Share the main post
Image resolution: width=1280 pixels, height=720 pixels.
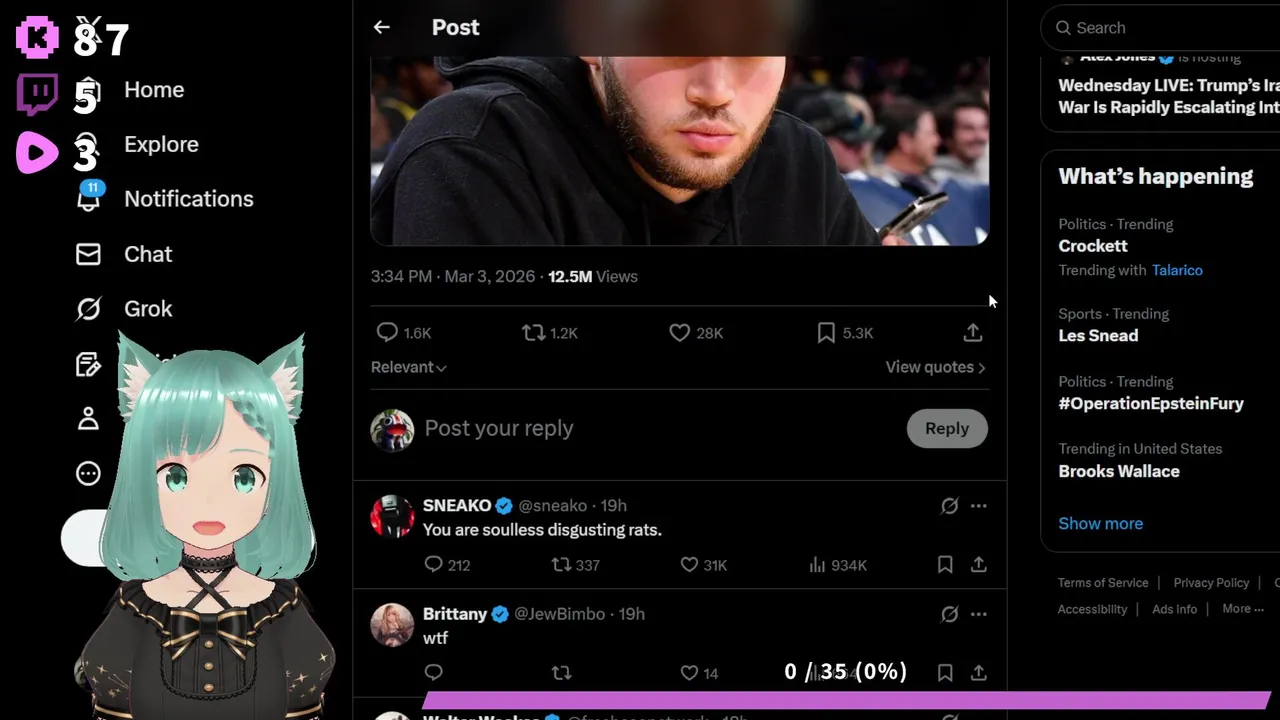[x=972, y=333]
